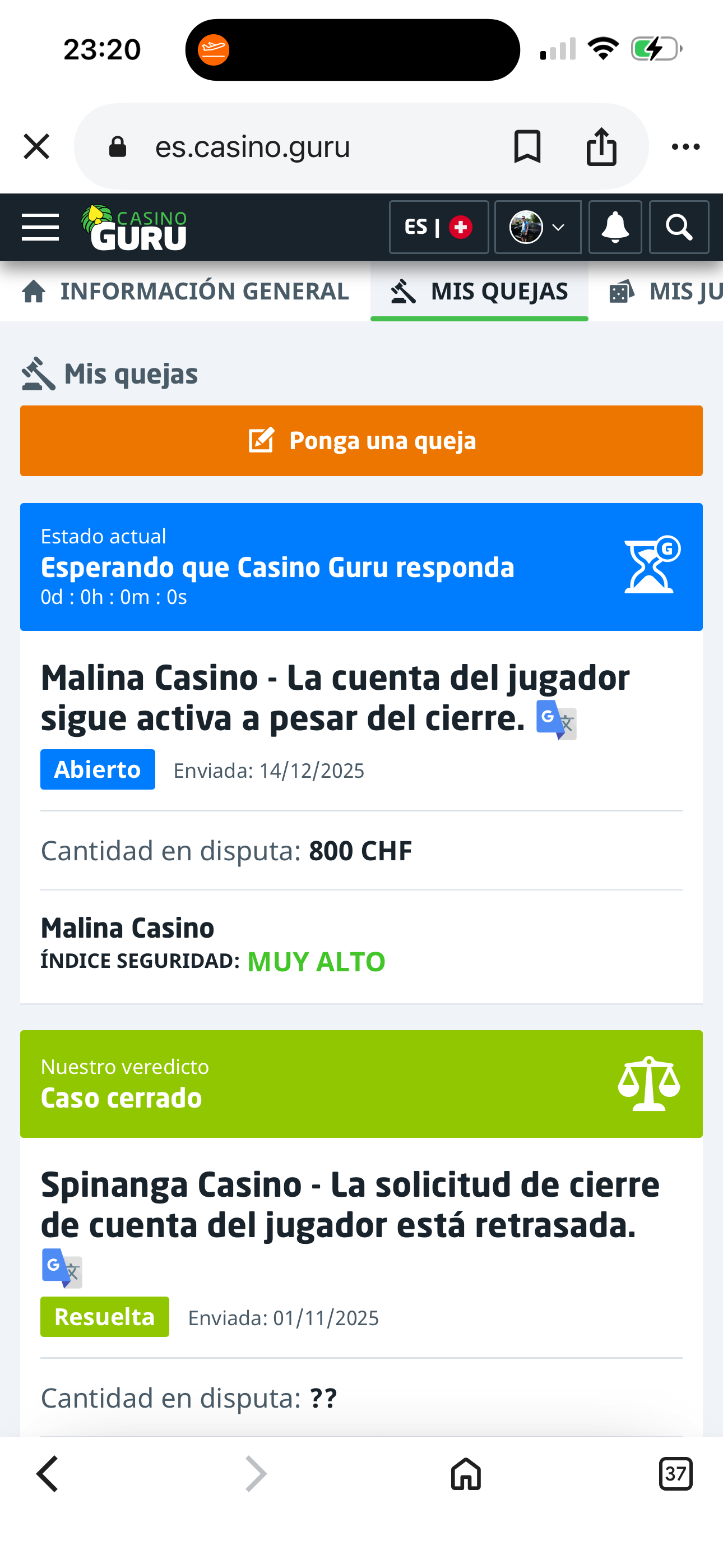Bookmark the es.casino.guru page

(x=527, y=147)
